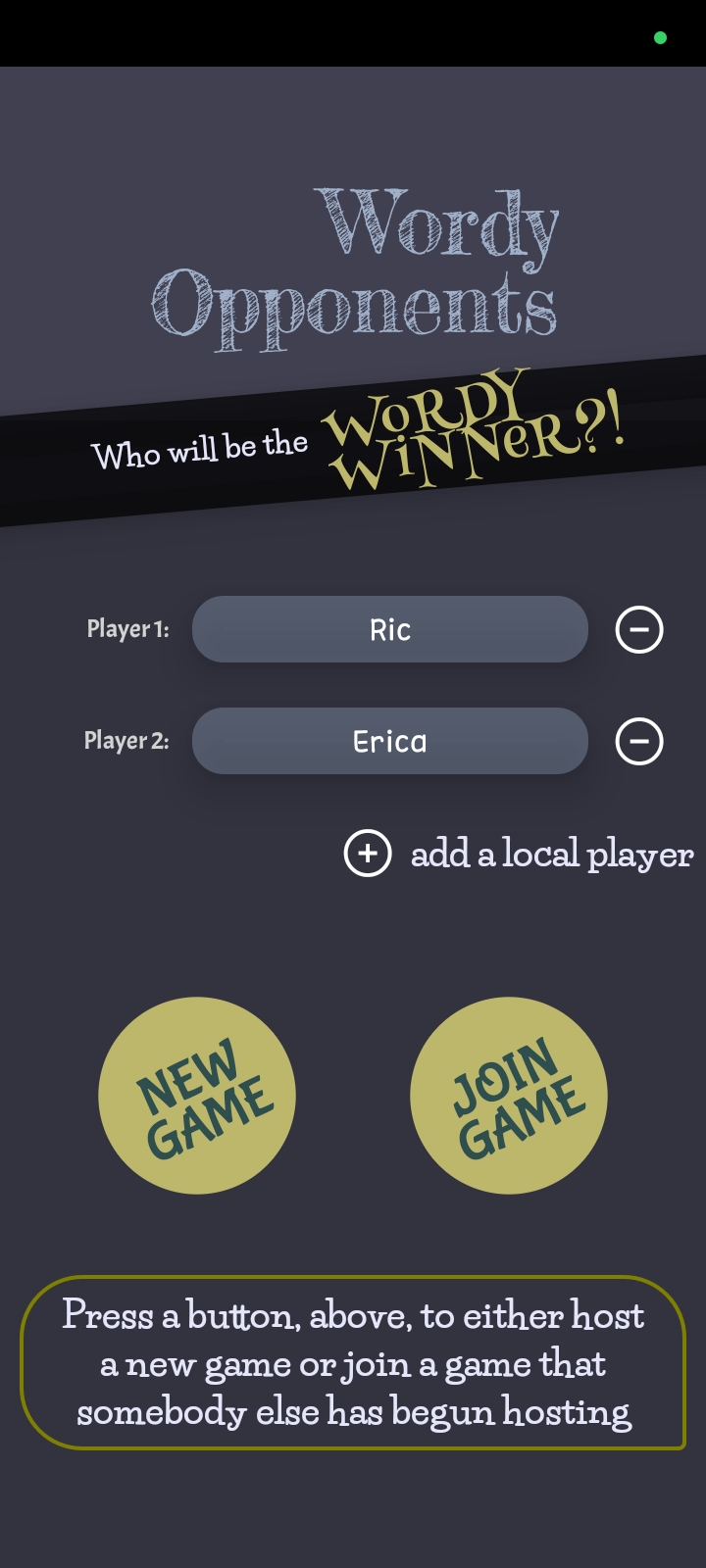The image size is (706, 1568).
Task: Add a local player
Action: coord(519,854)
